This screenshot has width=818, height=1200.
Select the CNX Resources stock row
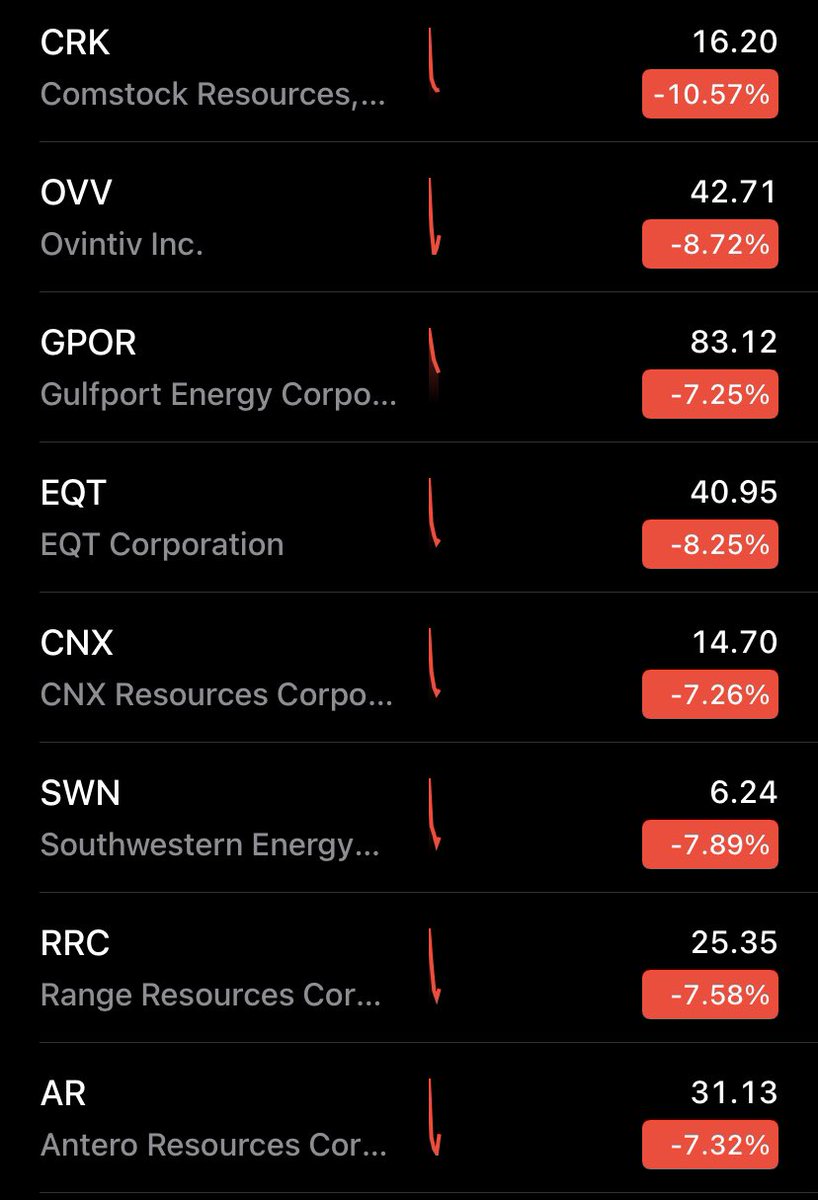tap(216, 668)
